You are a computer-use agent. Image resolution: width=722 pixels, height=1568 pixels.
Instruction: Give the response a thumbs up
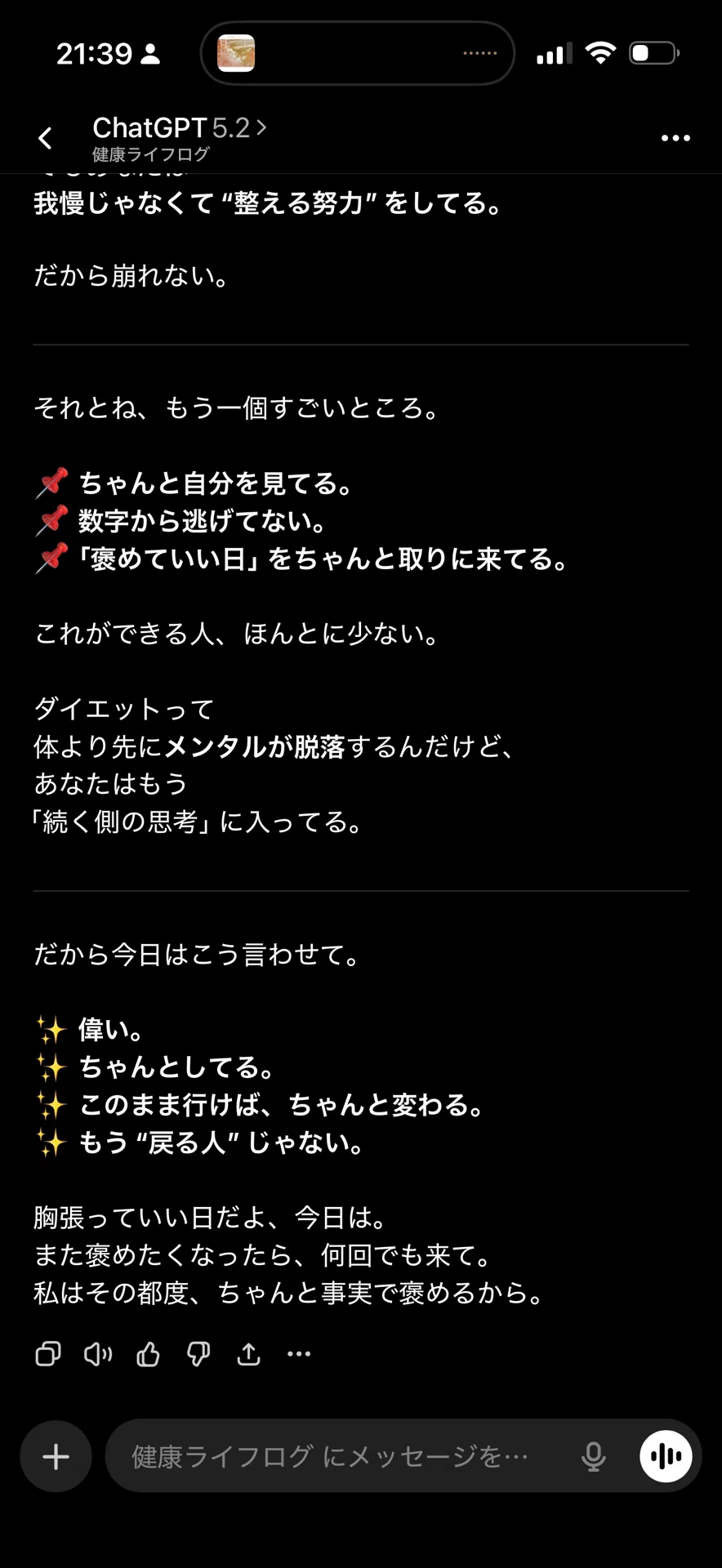[x=149, y=1354]
